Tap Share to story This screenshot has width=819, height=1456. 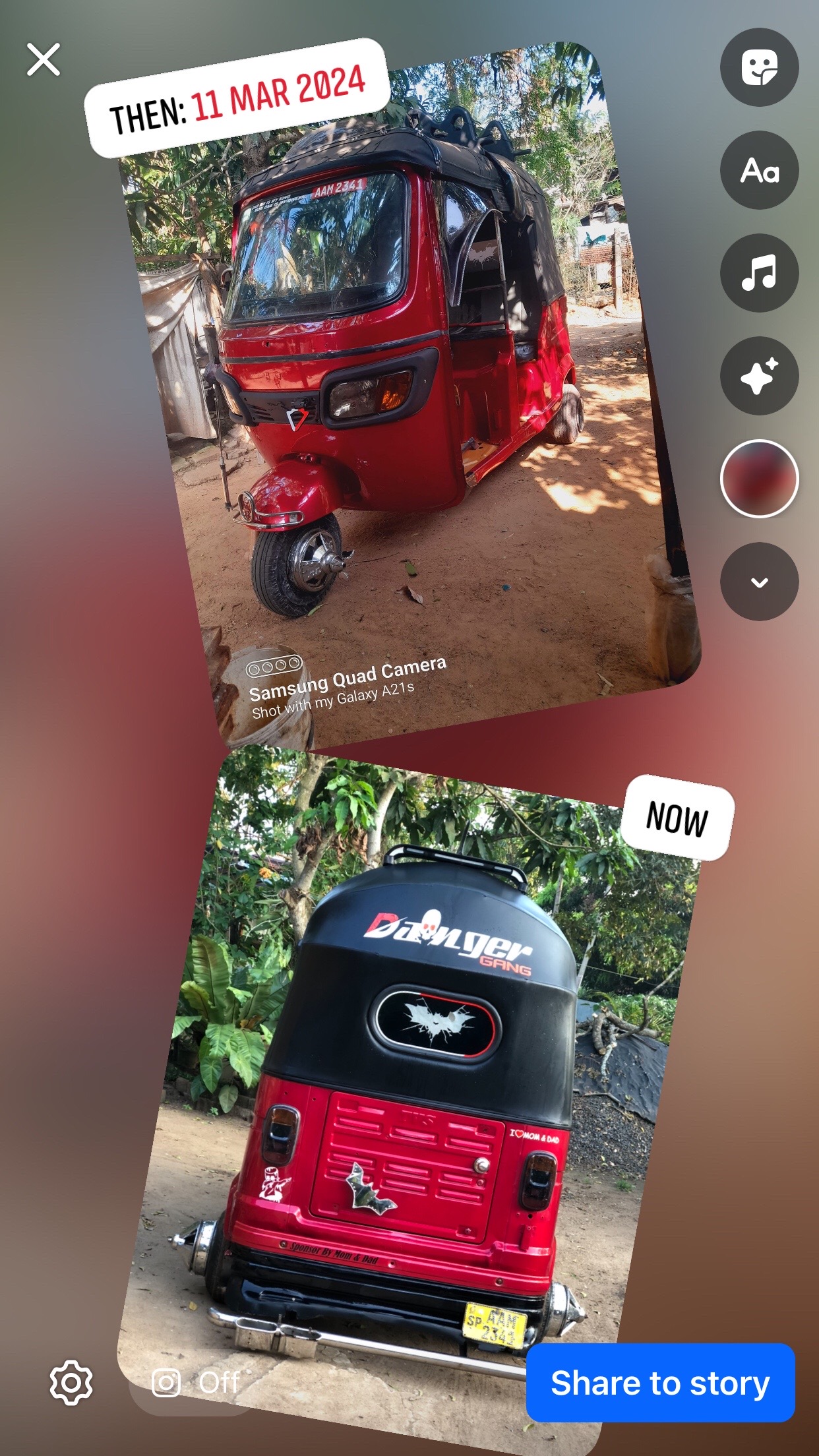click(x=660, y=1382)
